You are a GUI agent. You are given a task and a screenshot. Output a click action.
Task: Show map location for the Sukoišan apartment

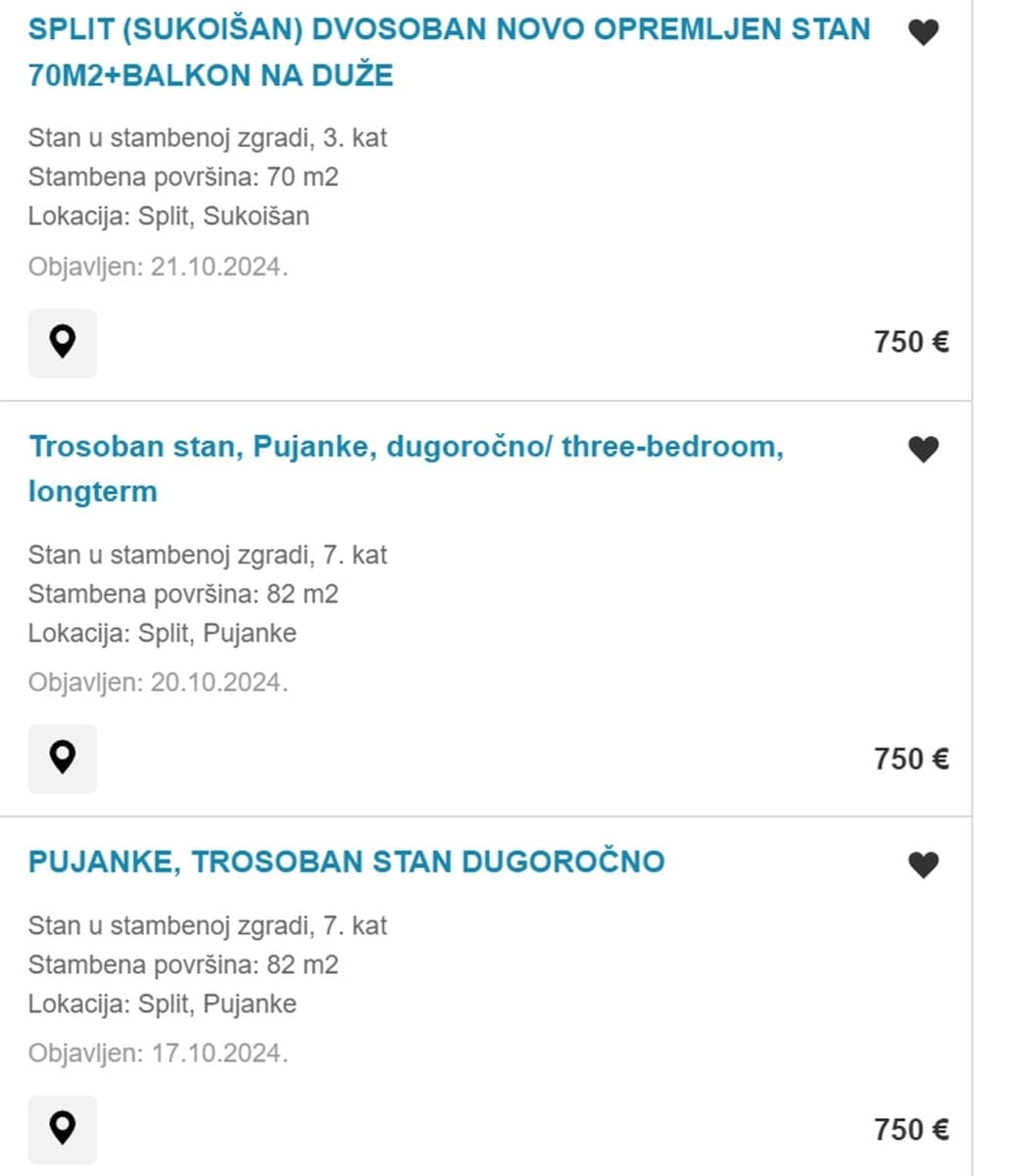click(63, 343)
